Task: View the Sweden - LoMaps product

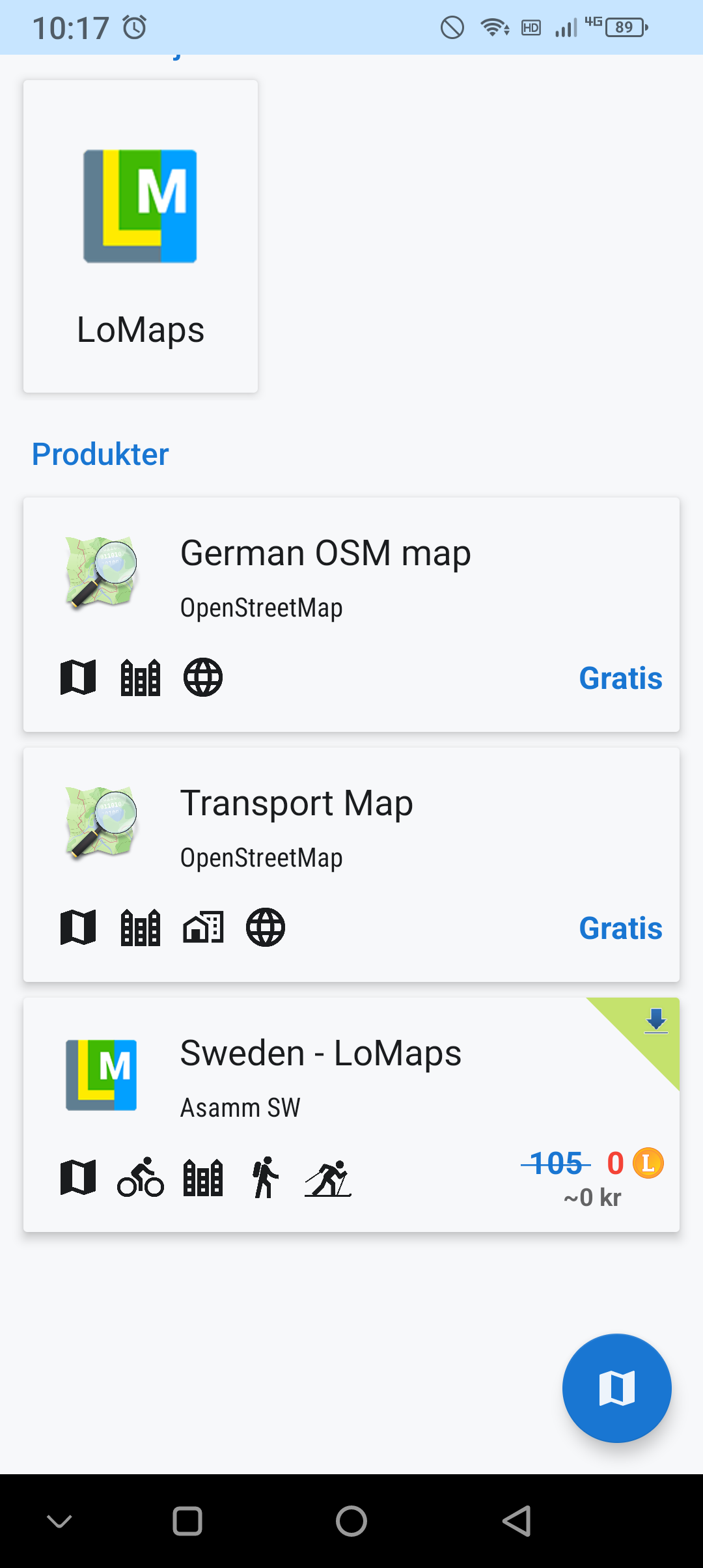Action: tap(351, 1114)
